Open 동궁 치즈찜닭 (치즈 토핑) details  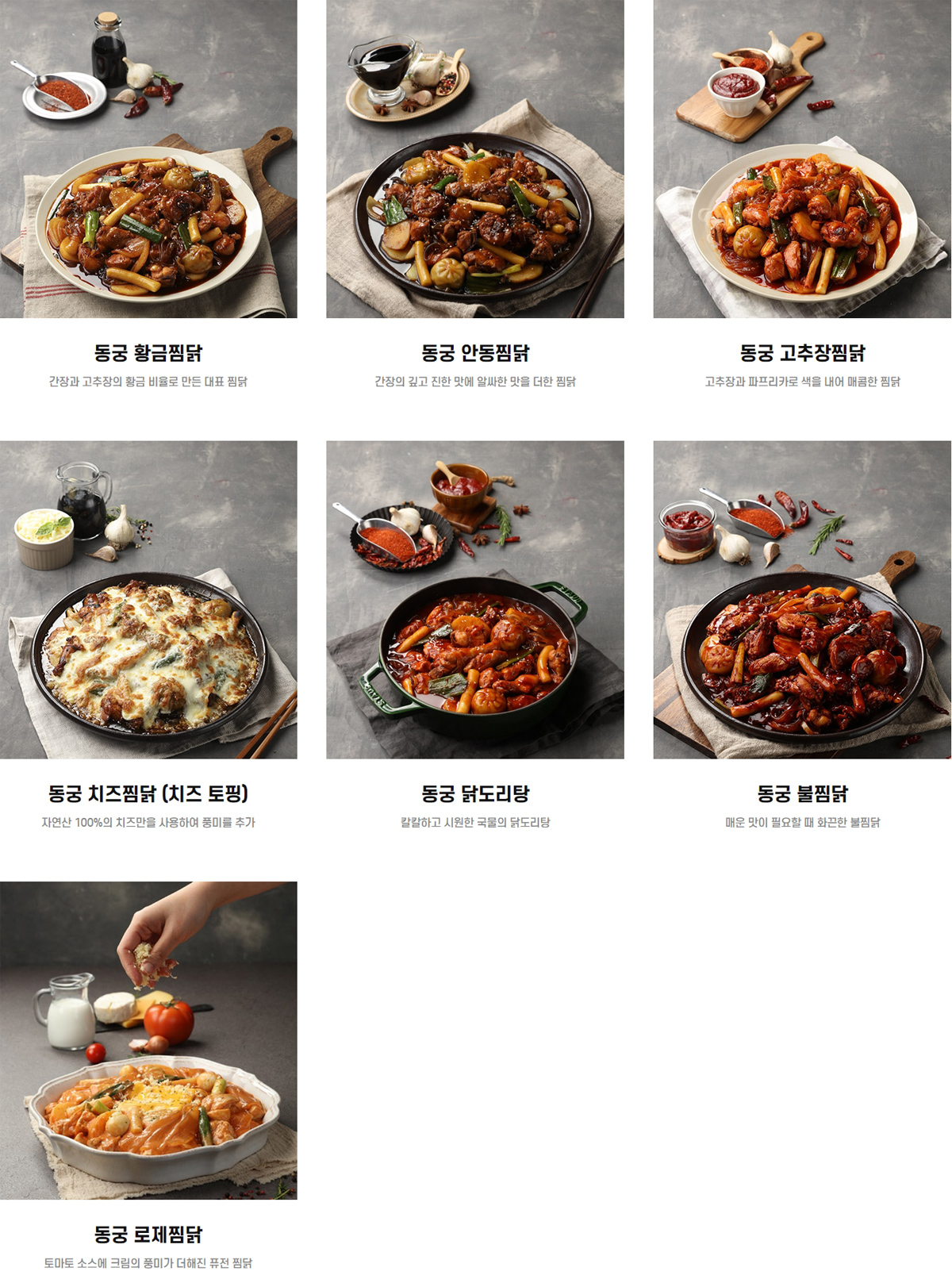pos(148,600)
